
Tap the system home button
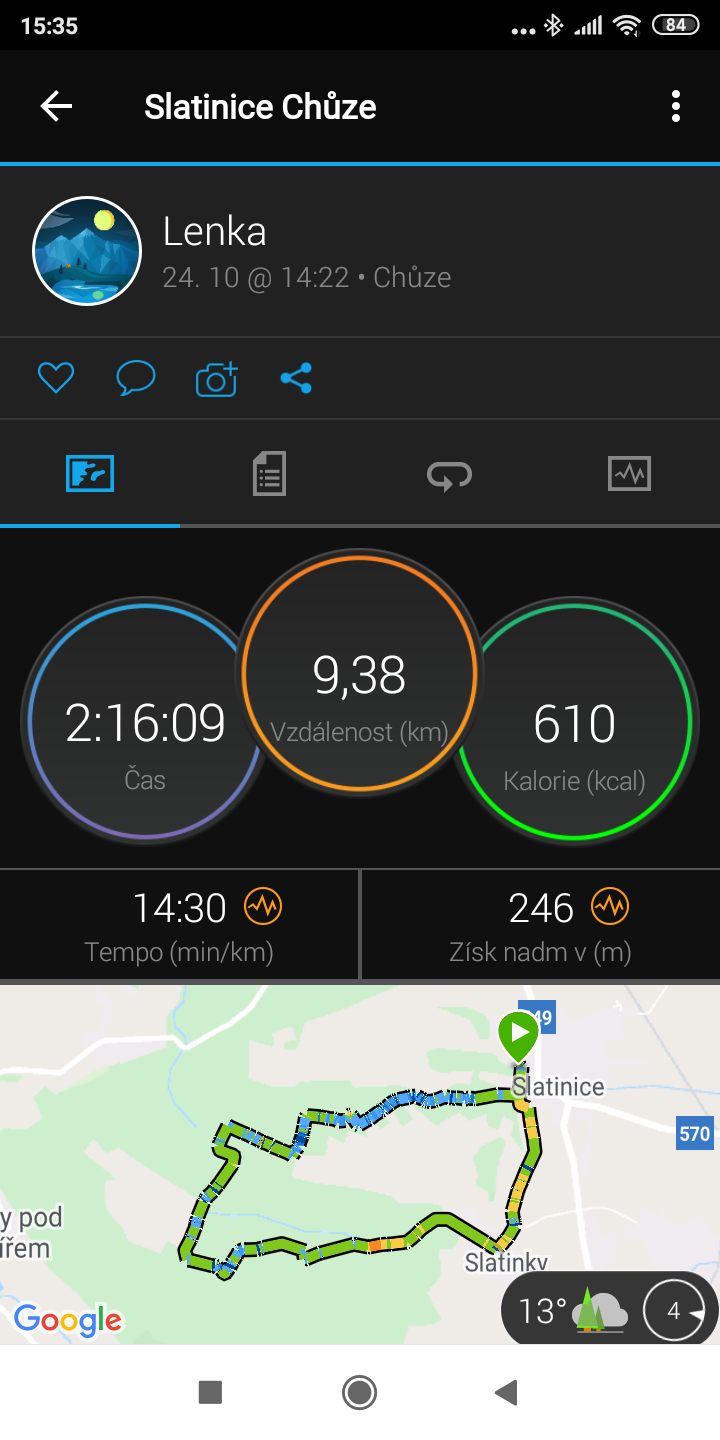pos(359,1392)
